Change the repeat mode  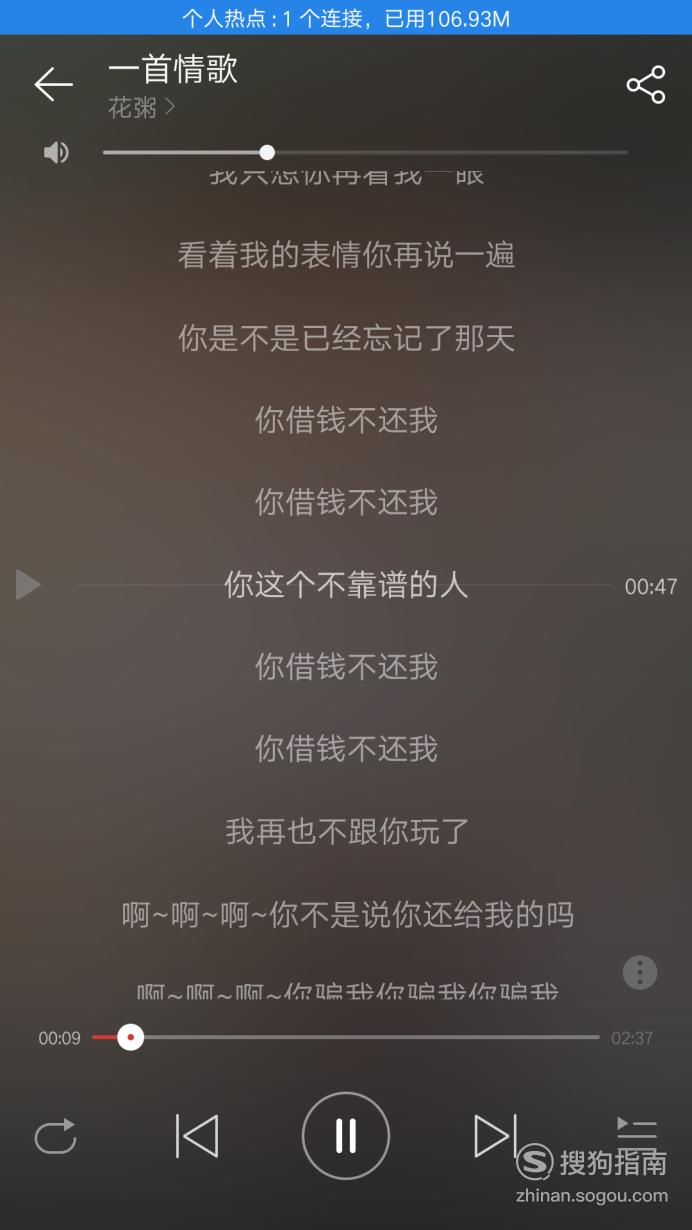[55, 1137]
